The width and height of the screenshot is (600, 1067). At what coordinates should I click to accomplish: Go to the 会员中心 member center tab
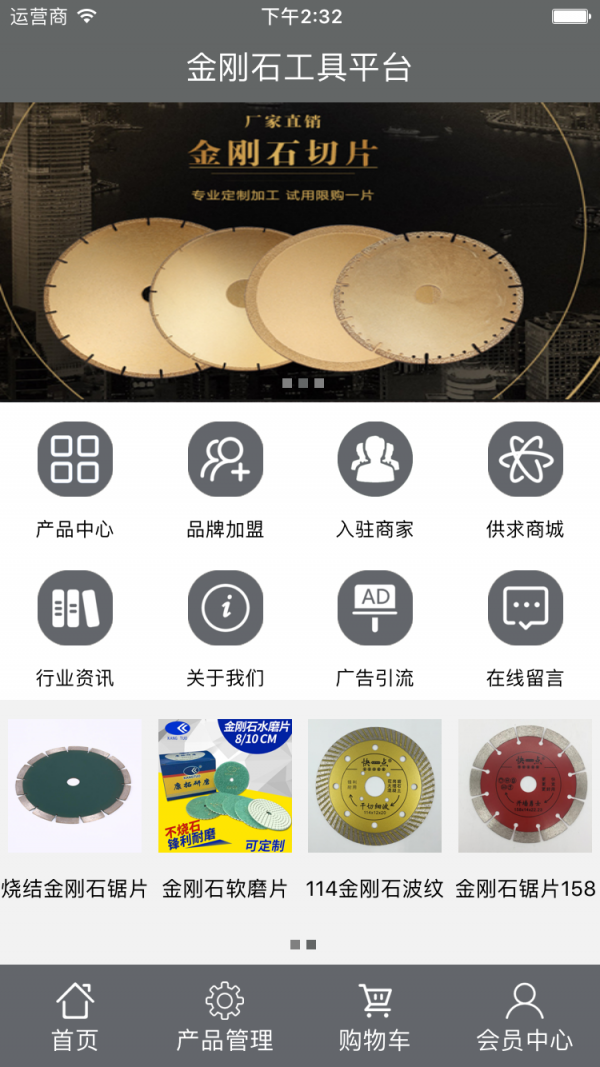(x=525, y=1016)
